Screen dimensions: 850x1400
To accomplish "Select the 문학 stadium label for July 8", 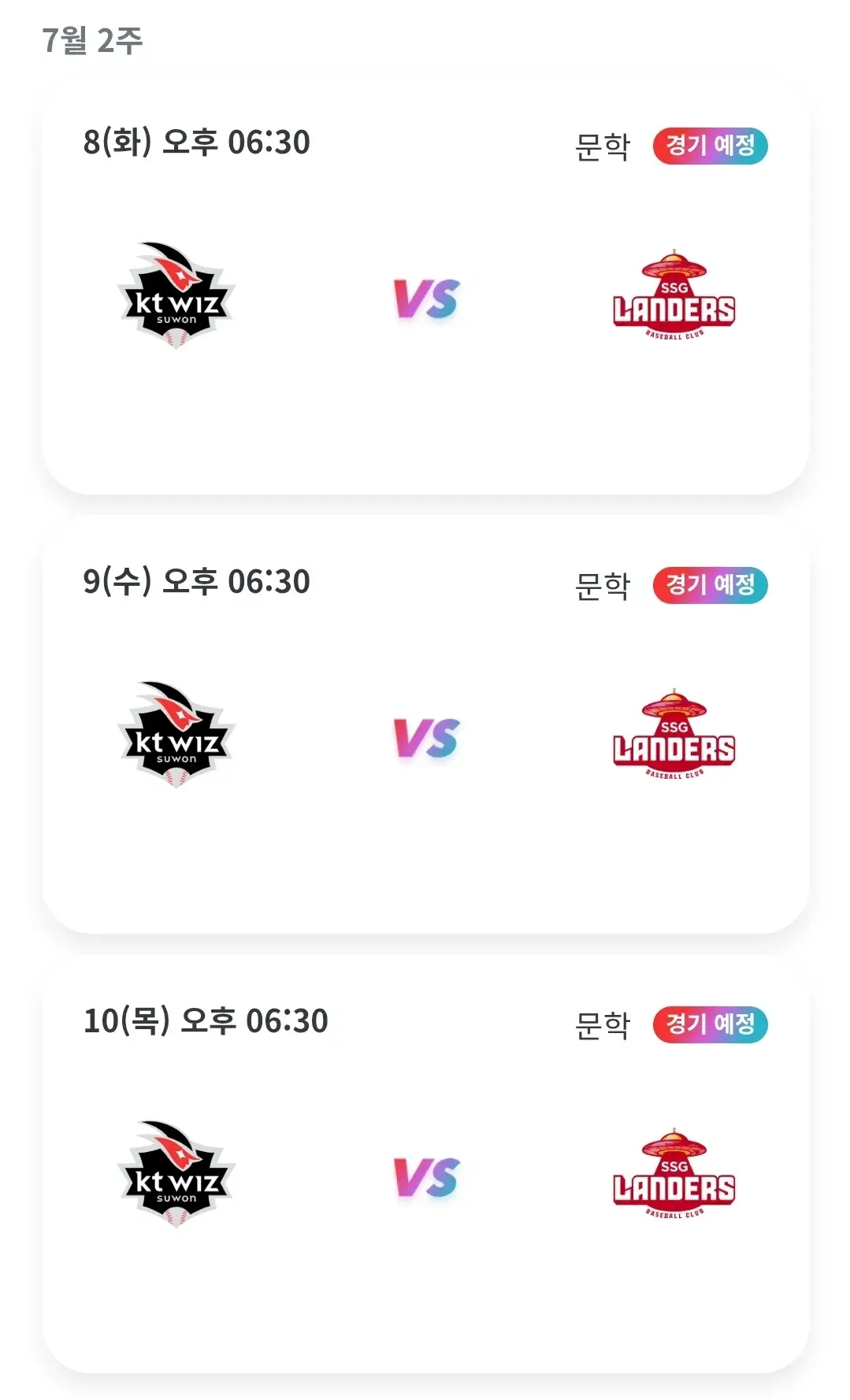I will pyautogui.click(x=602, y=146).
